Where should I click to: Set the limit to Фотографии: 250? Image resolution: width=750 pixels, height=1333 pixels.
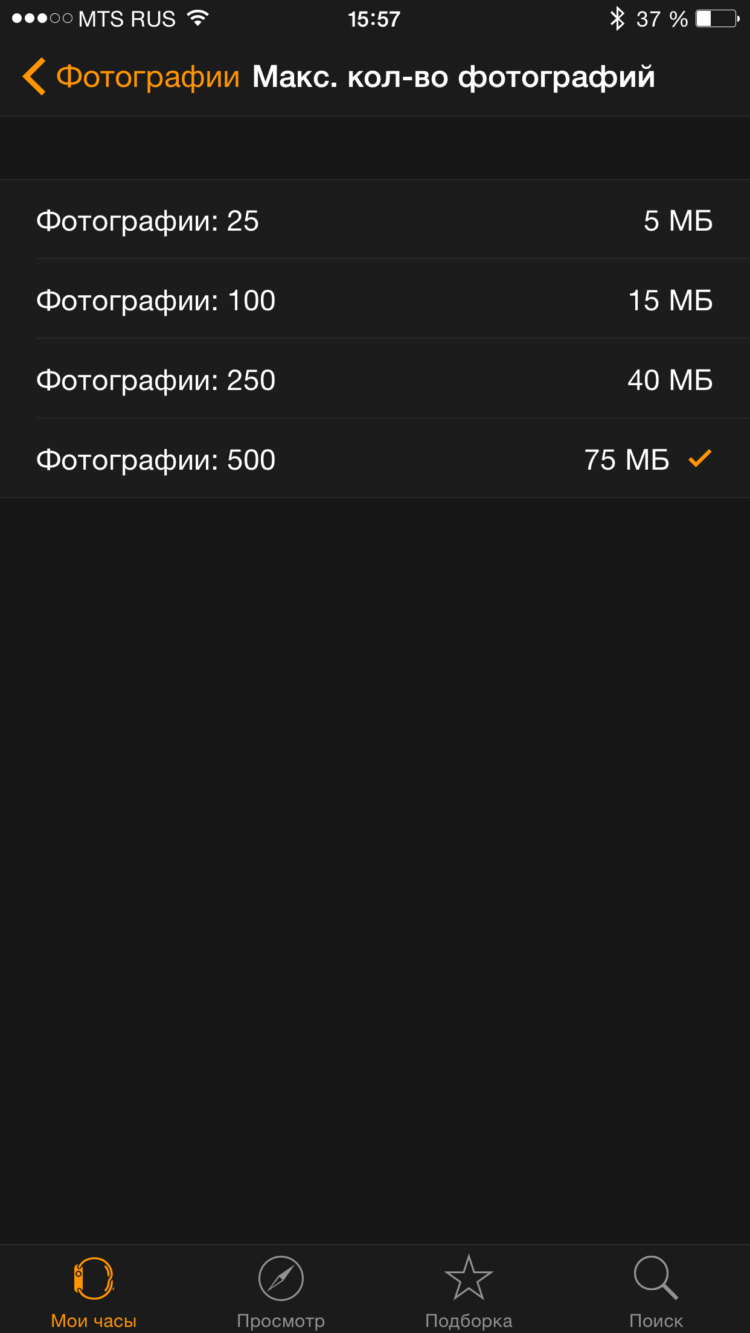[x=374, y=380]
